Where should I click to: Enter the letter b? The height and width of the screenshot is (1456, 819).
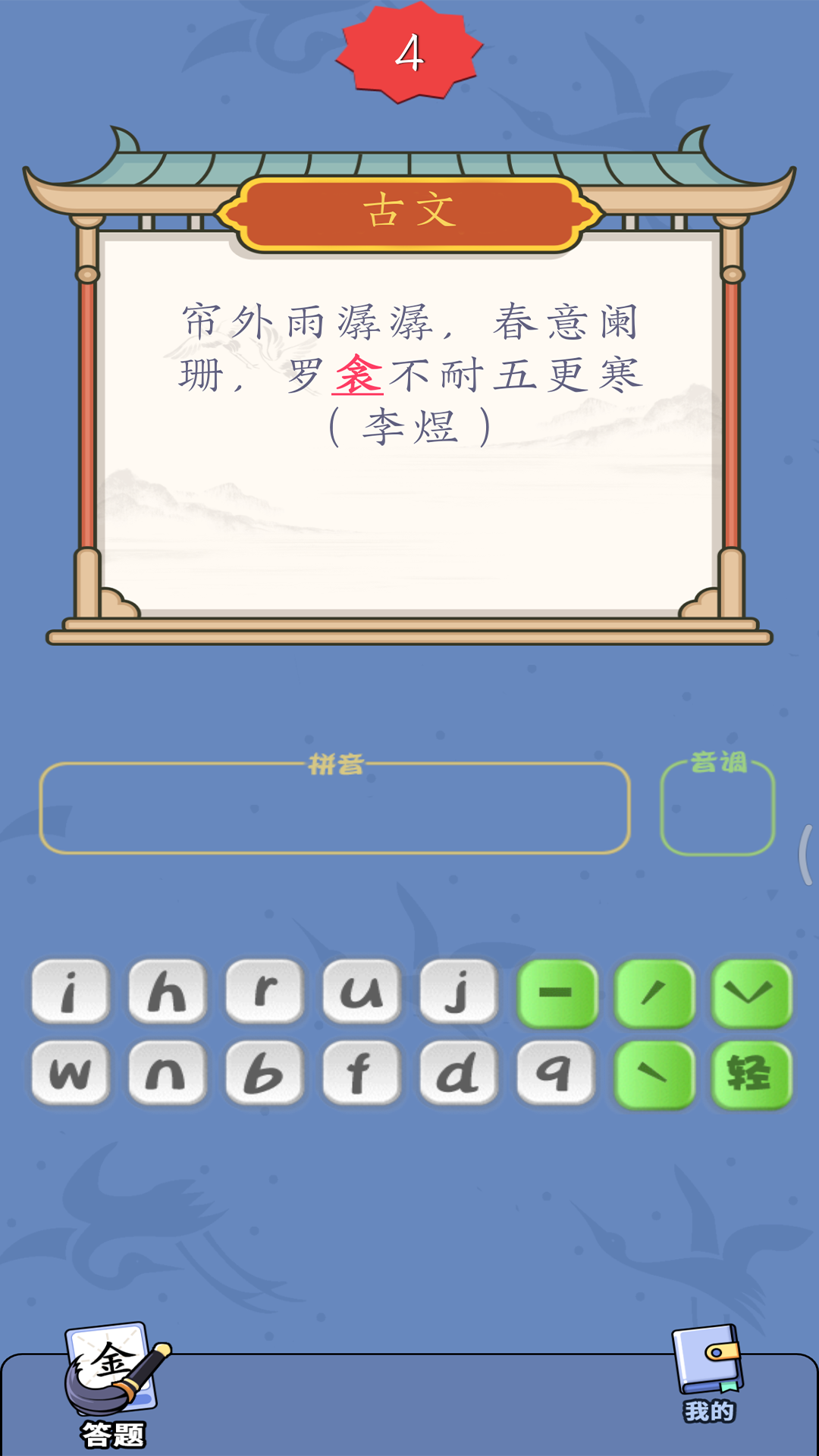265,1072
